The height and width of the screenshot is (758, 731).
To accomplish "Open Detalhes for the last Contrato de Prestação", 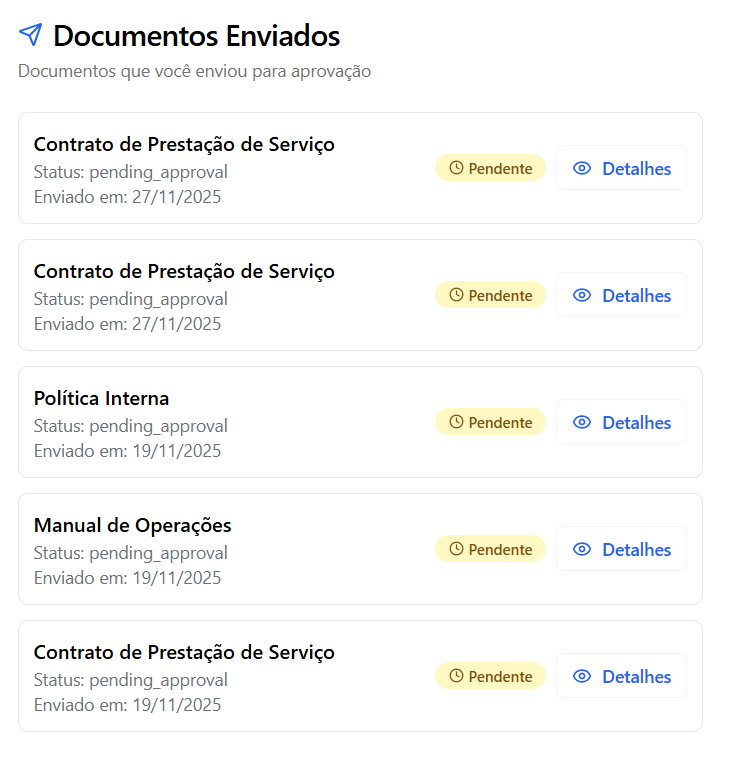I will pos(621,676).
